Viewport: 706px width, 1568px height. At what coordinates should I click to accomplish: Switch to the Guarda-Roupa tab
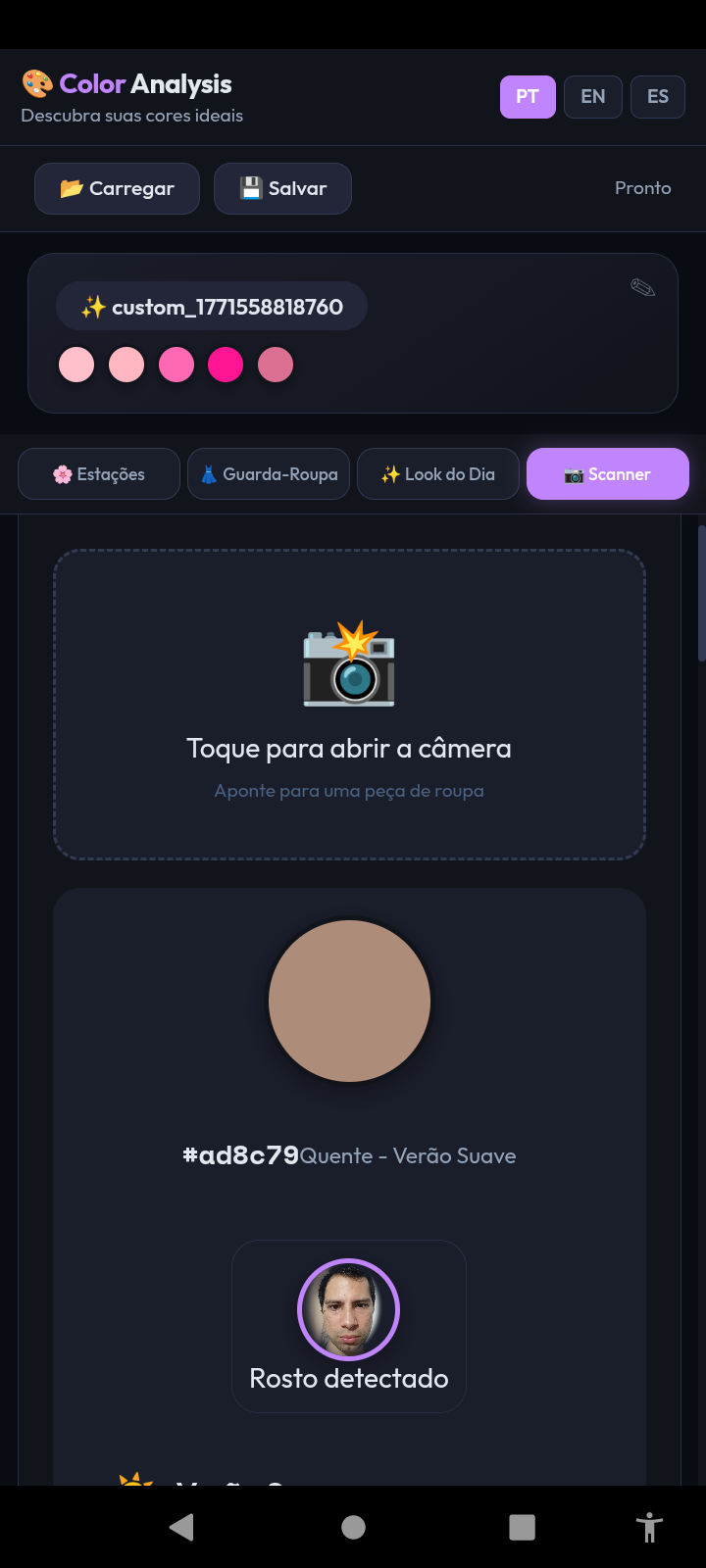[x=269, y=474]
